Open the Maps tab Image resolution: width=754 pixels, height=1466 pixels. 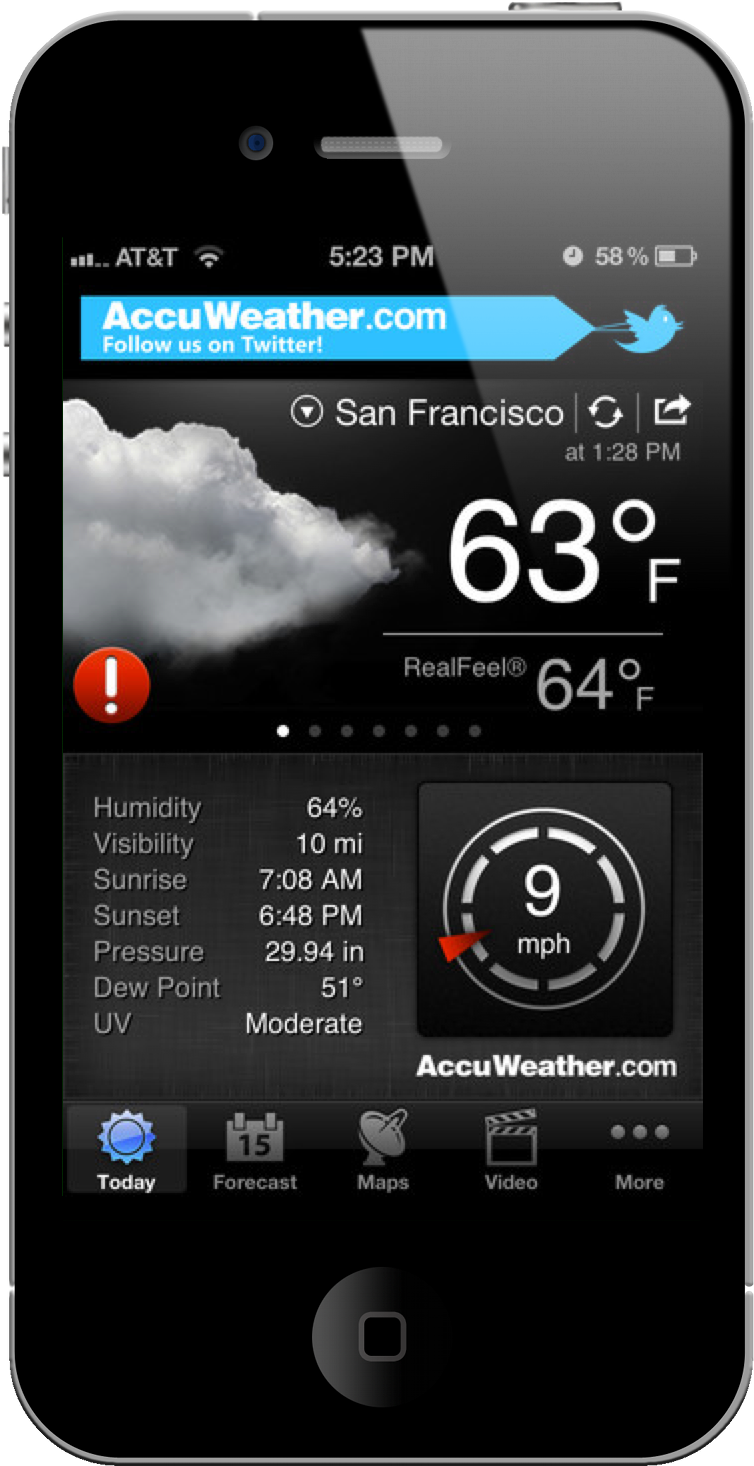(x=383, y=1151)
